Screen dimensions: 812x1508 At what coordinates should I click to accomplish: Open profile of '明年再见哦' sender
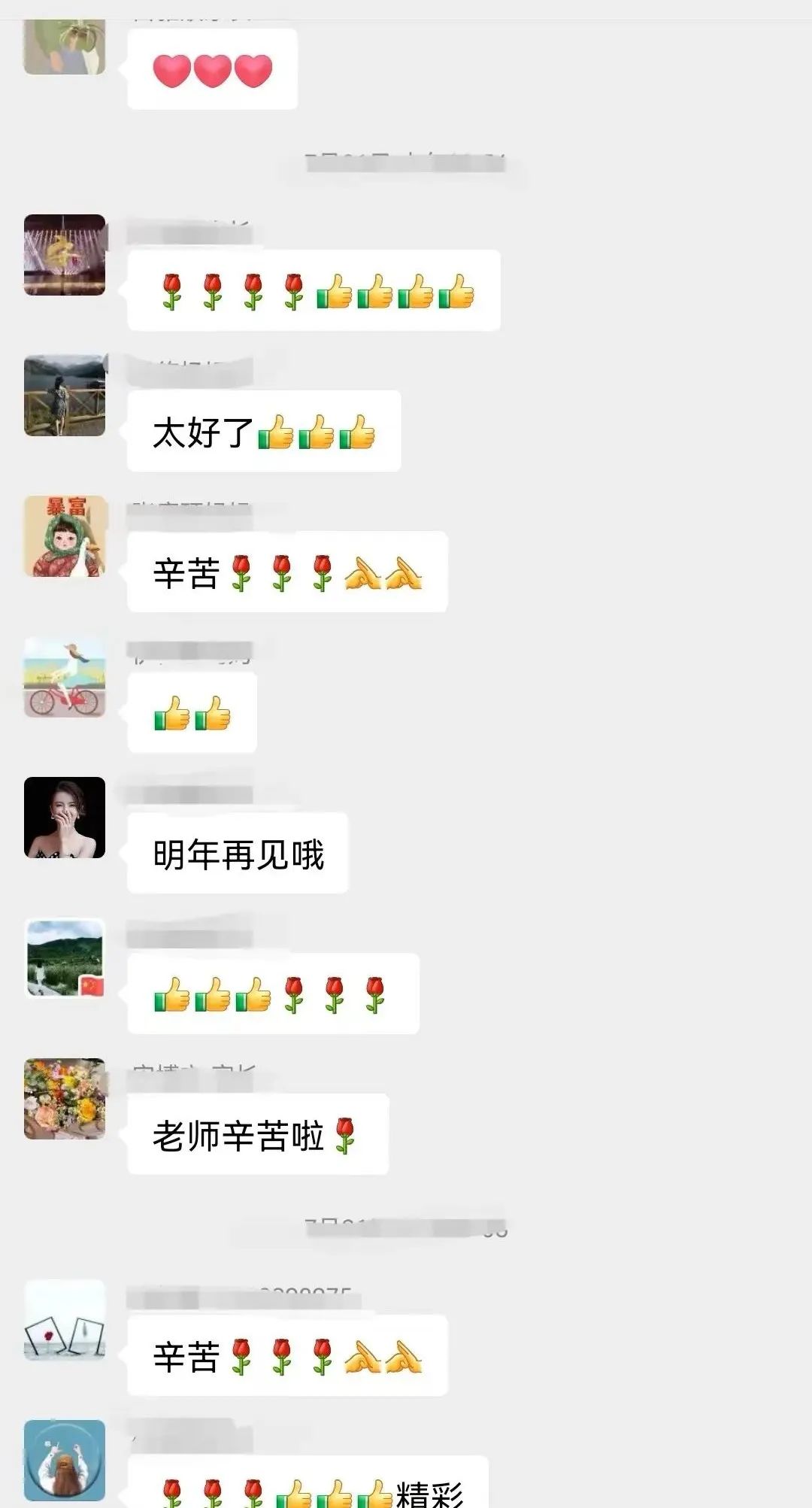pos(65,818)
